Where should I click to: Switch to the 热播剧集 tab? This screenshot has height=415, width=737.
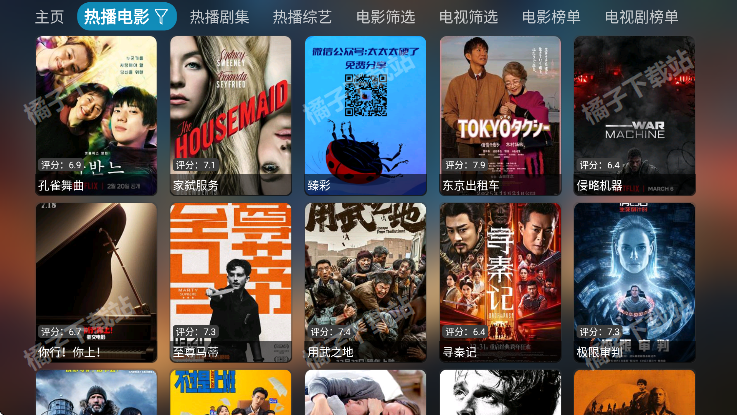(219, 16)
